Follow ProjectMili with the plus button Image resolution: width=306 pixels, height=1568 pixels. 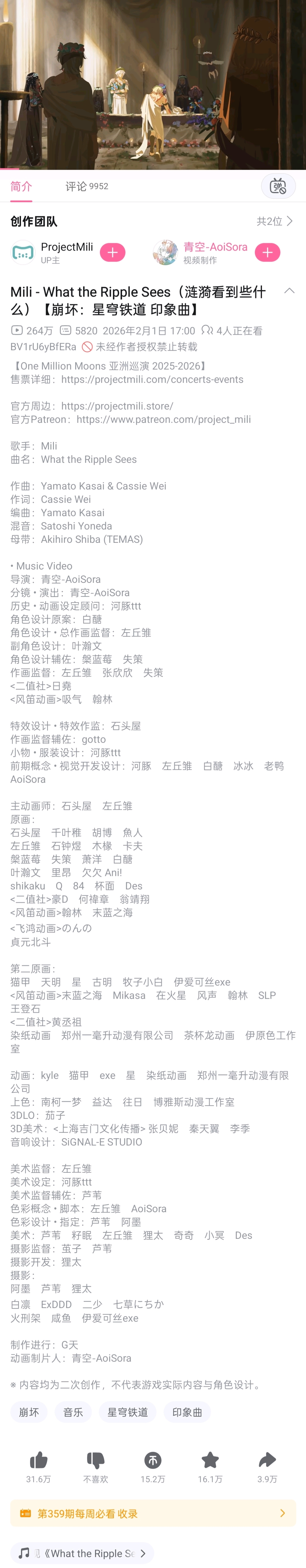tap(112, 253)
